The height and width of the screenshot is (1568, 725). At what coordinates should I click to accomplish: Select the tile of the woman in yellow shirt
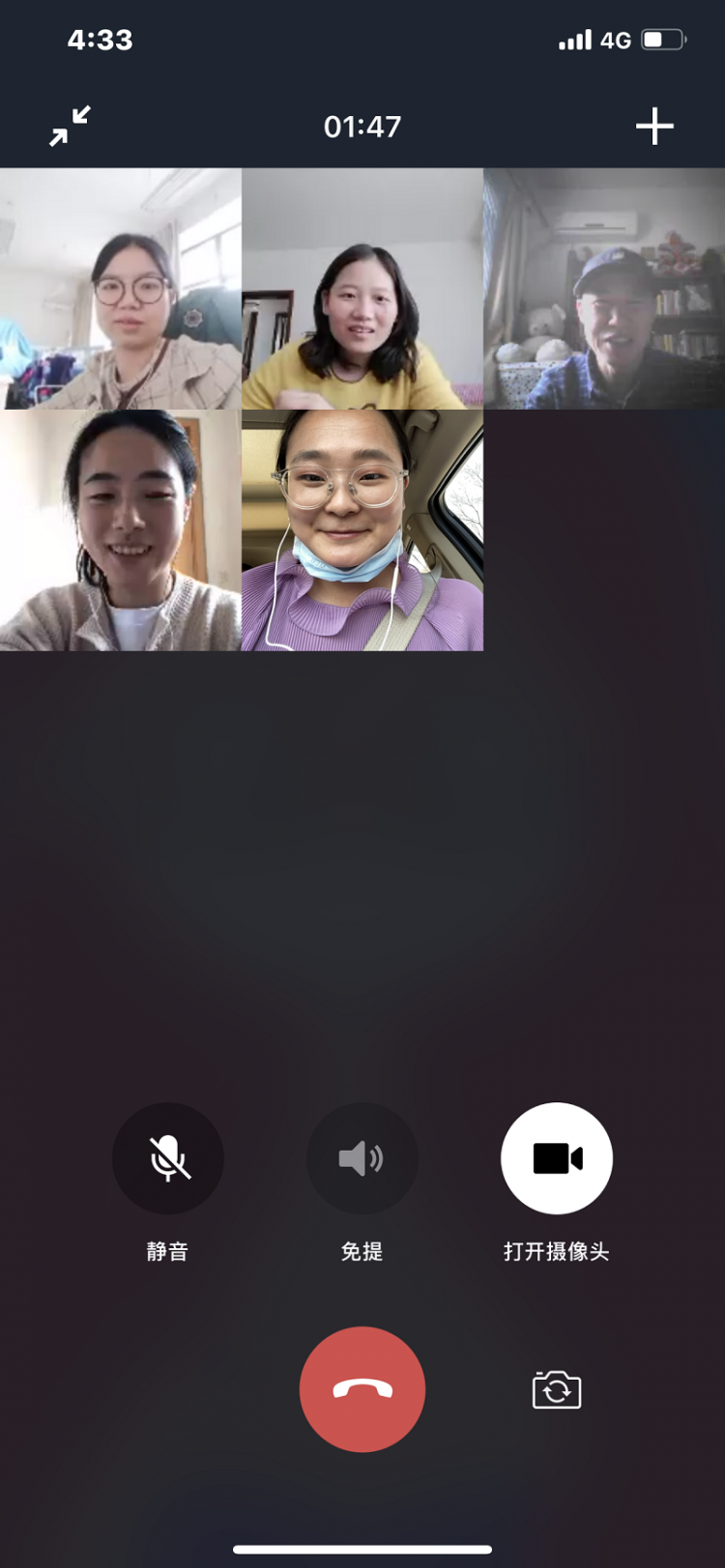(x=362, y=289)
